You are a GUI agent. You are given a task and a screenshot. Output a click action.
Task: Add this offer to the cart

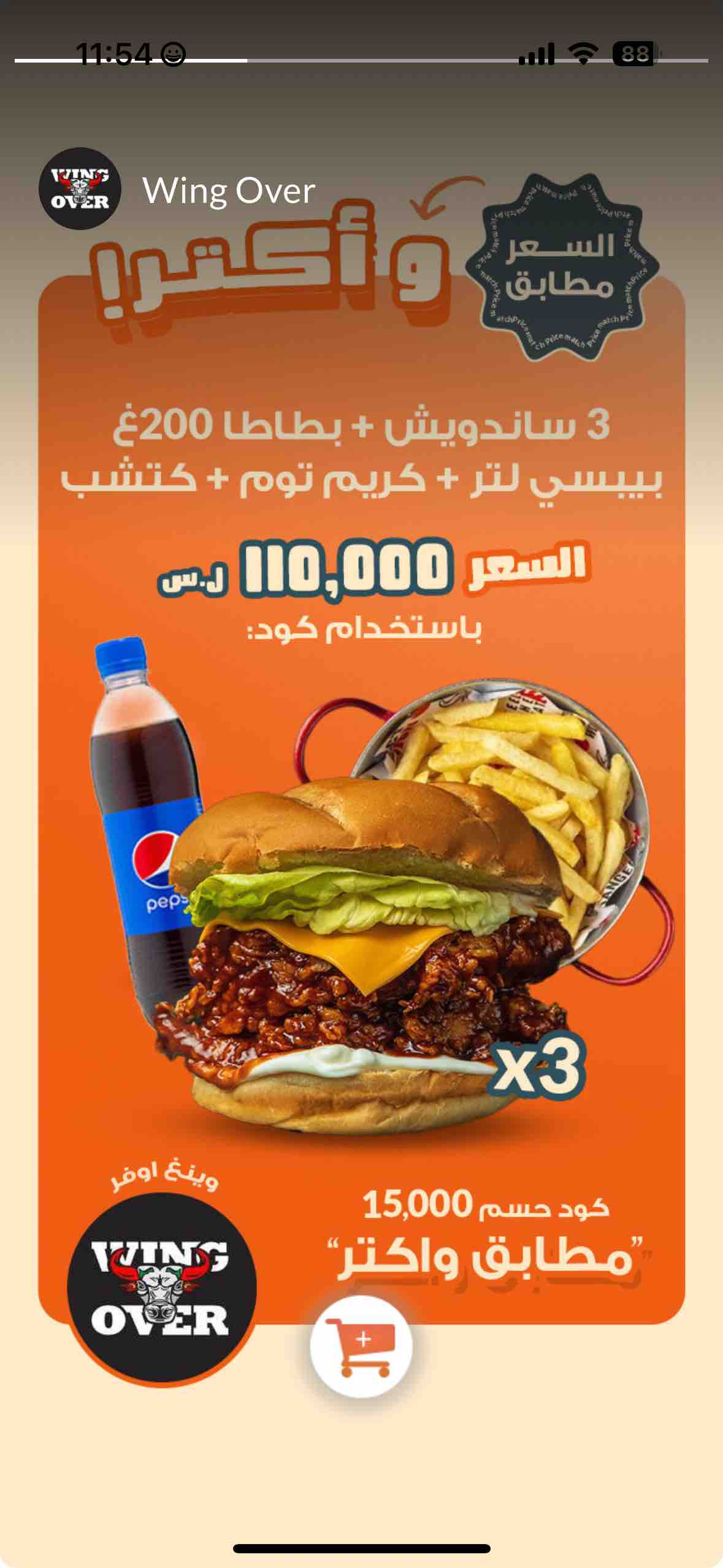click(x=361, y=1346)
